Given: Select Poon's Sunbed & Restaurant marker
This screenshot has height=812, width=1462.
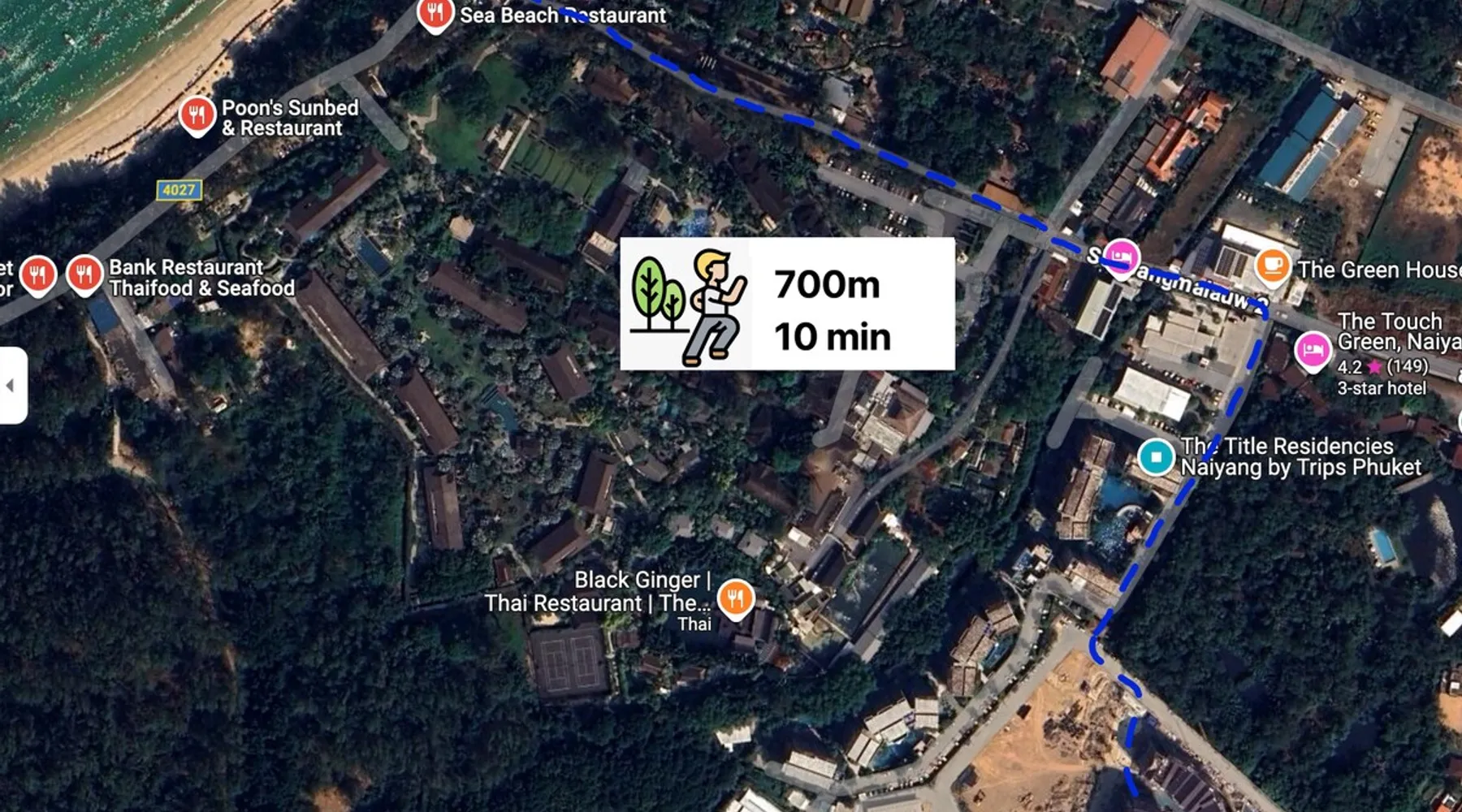Looking at the screenshot, I should (x=197, y=115).
